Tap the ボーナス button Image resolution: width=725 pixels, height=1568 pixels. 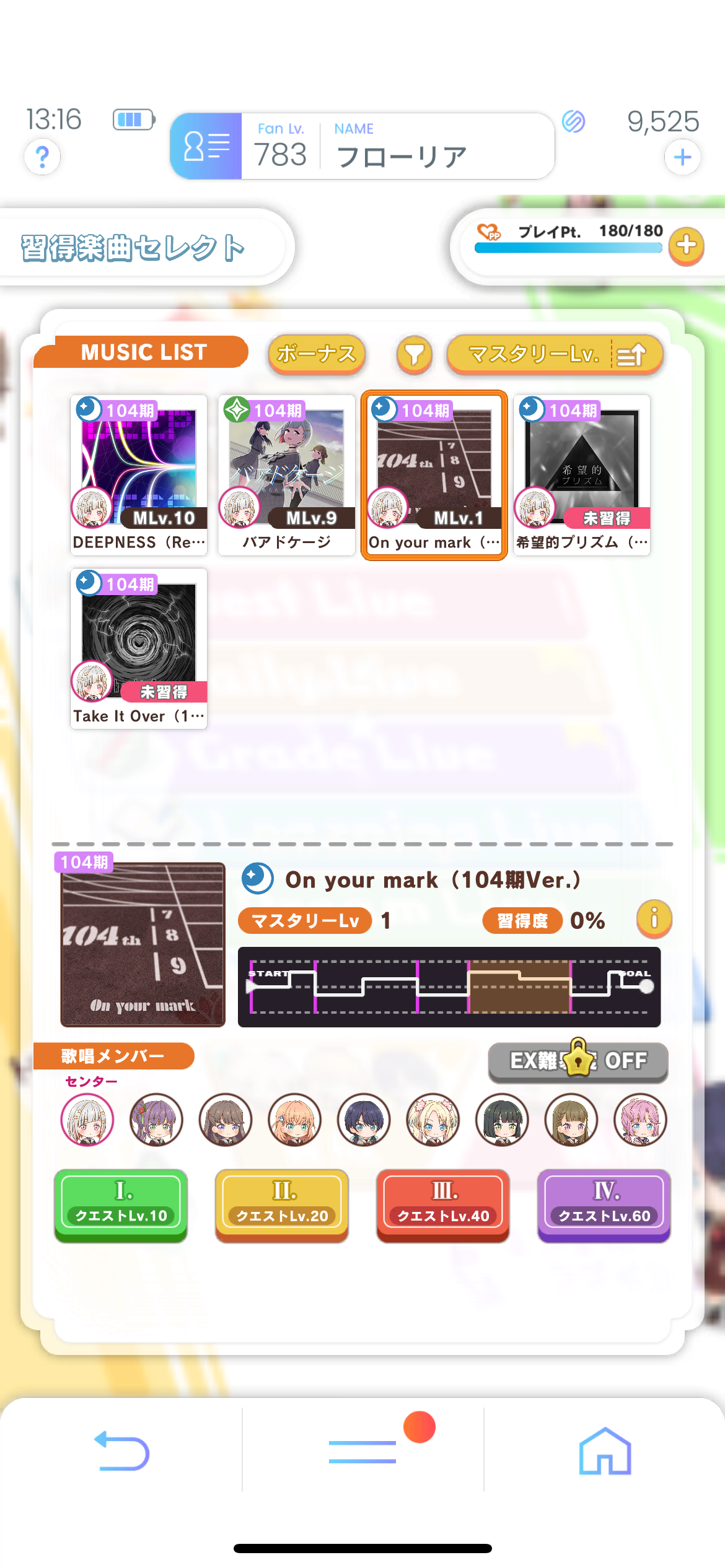point(317,354)
